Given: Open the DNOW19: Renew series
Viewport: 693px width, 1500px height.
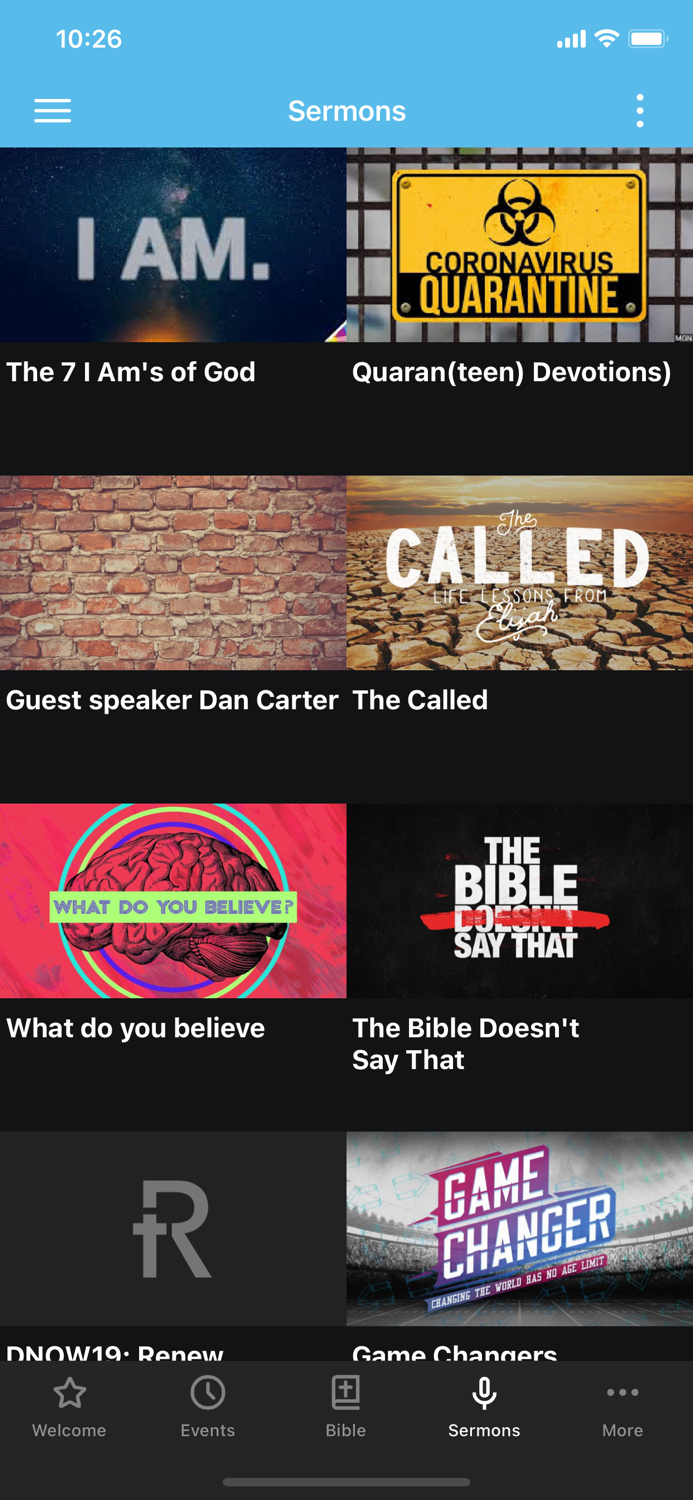Looking at the screenshot, I should click(x=173, y=1246).
